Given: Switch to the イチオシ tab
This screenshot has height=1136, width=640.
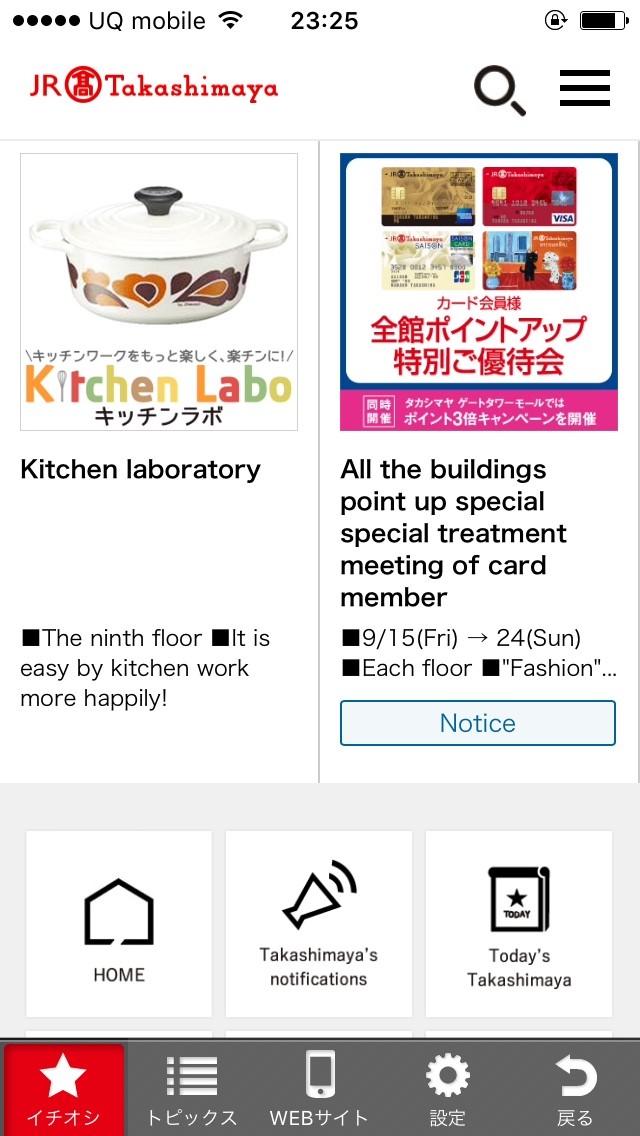Looking at the screenshot, I should point(64,1089).
